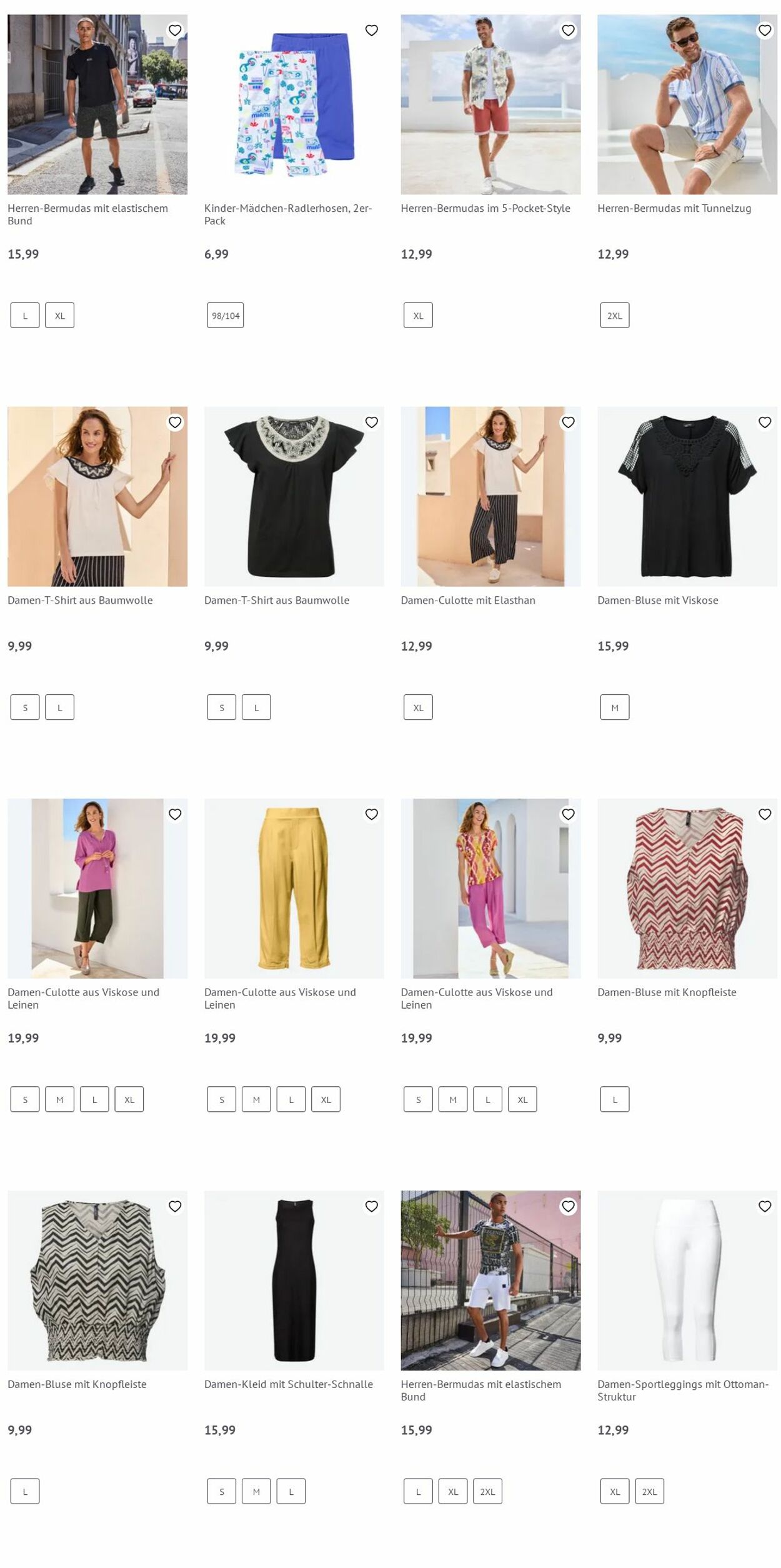Save Damen-Kleid mit Schulter-Schnalle to wishlist
781x1568 pixels.
pyautogui.click(x=371, y=1206)
